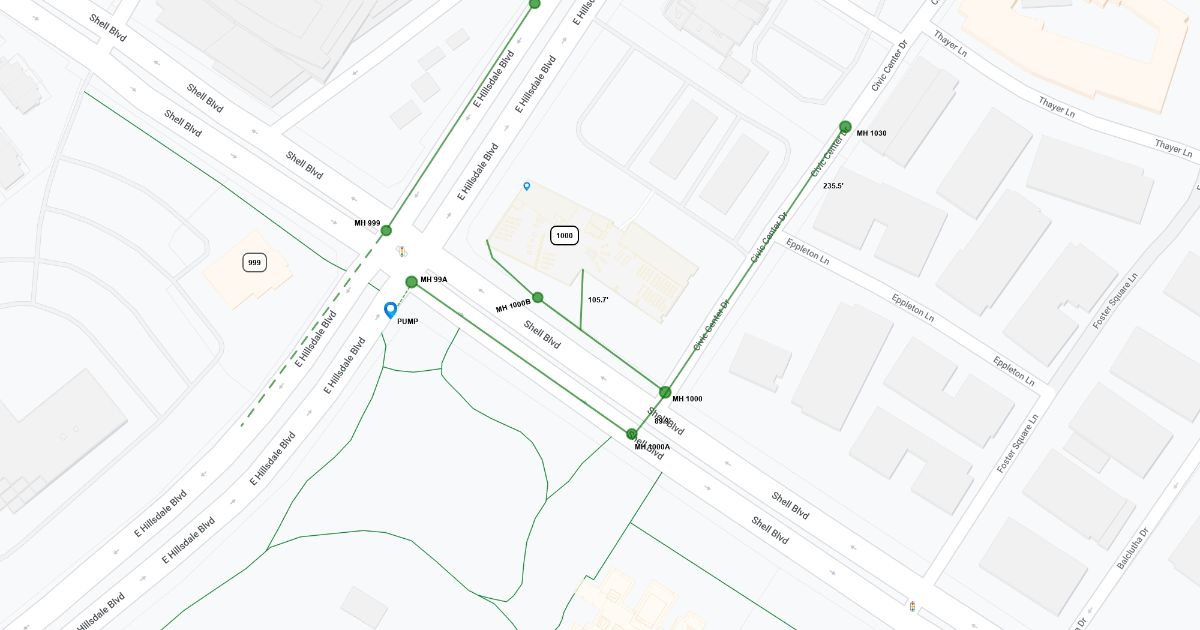Tap the MH 1030 manhole marker
The height and width of the screenshot is (630, 1200).
pyautogui.click(x=845, y=127)
